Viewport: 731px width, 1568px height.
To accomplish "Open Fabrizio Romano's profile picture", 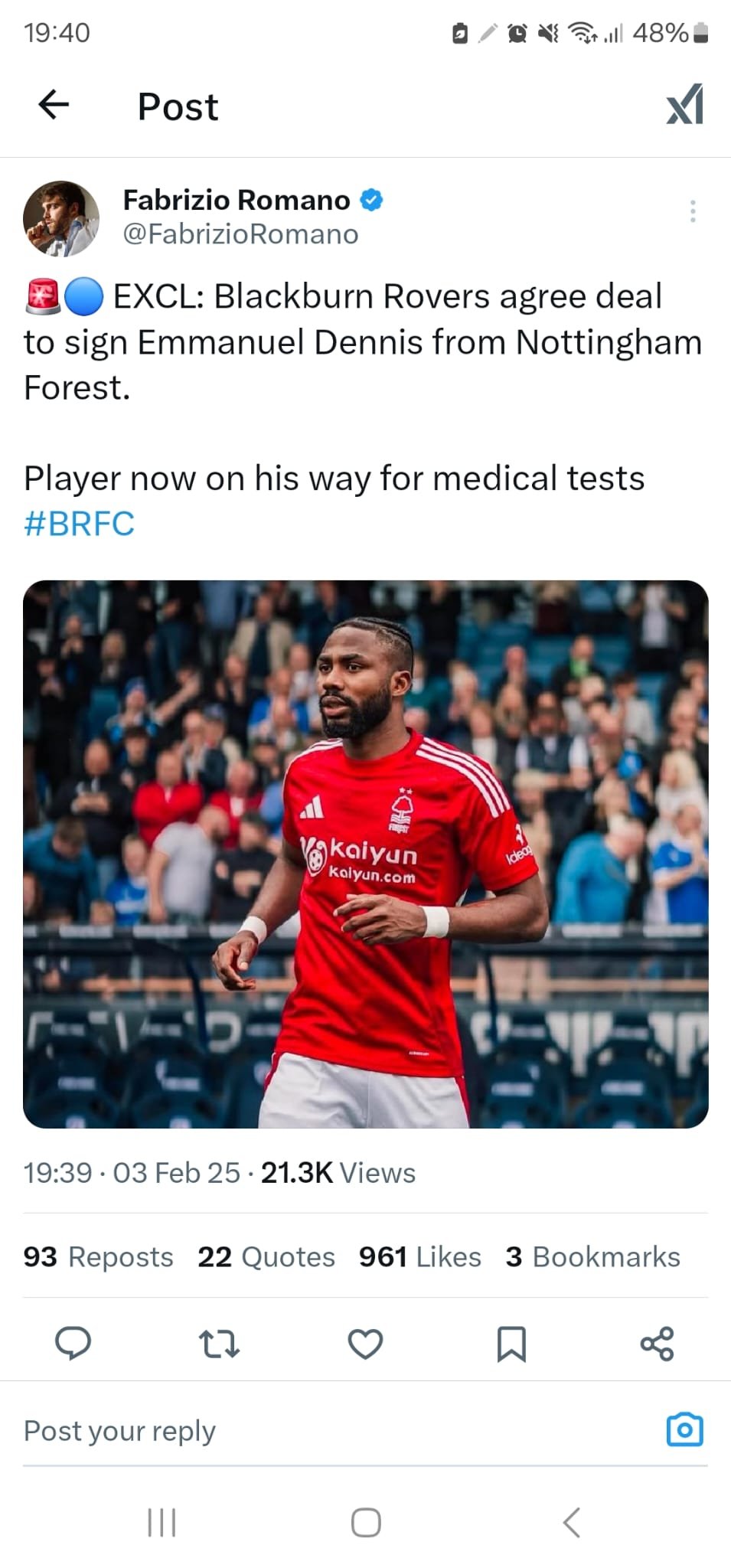I will point(61,218).
